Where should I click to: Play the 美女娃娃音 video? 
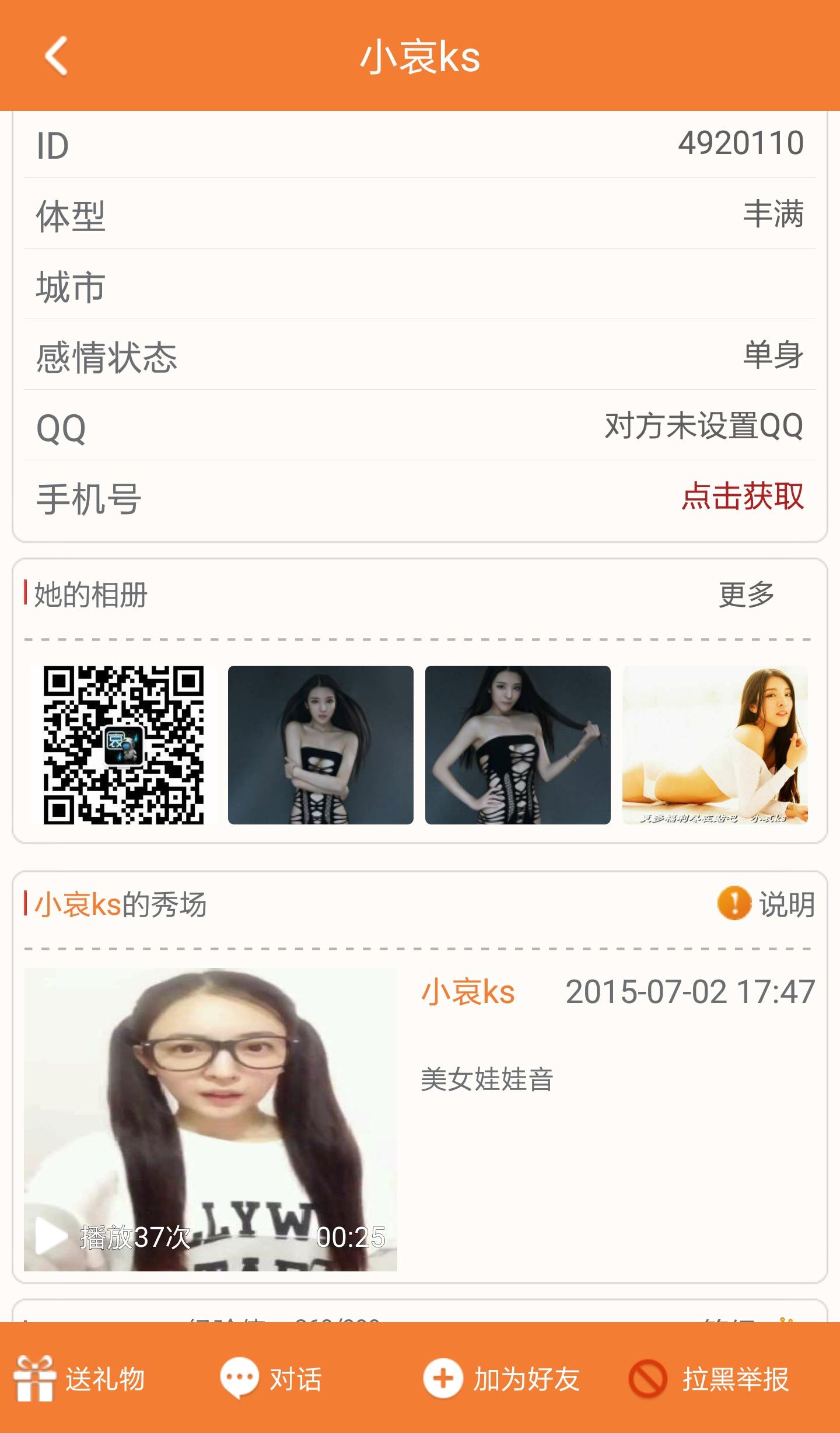tap(210, 1119)
